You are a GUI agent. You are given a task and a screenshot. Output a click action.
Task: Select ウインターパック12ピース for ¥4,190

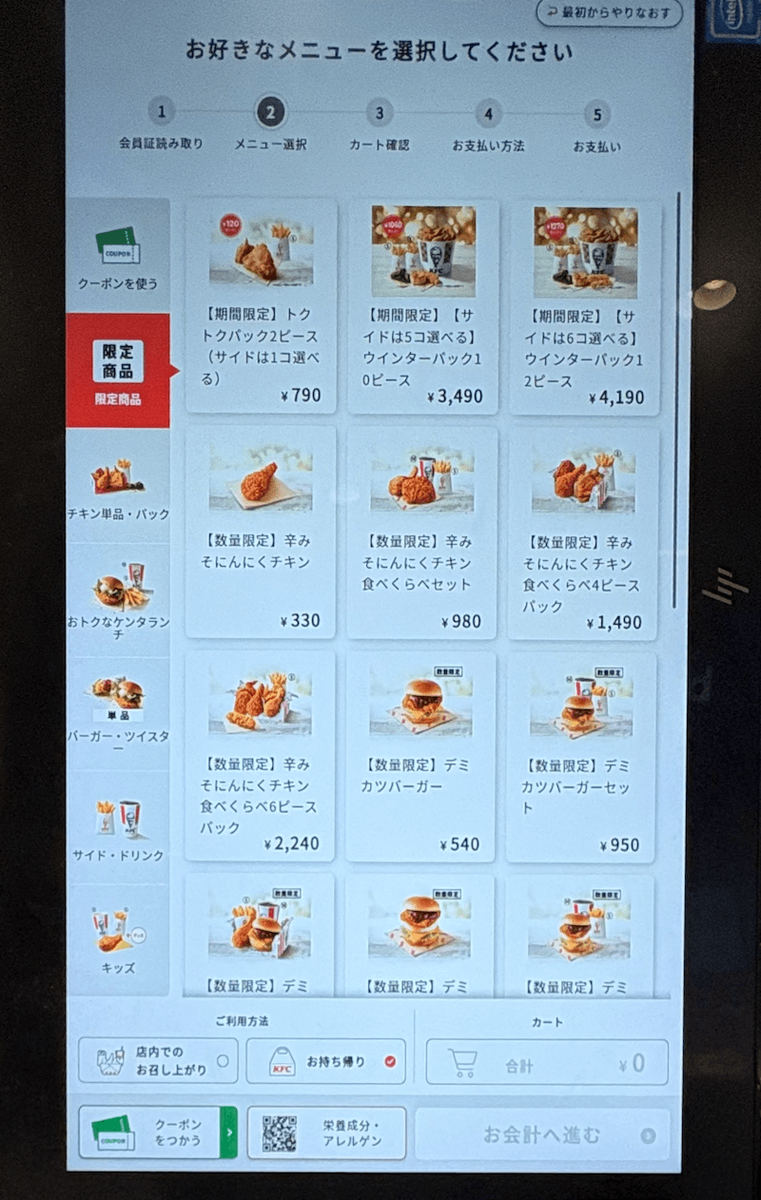tap(584, 306)
